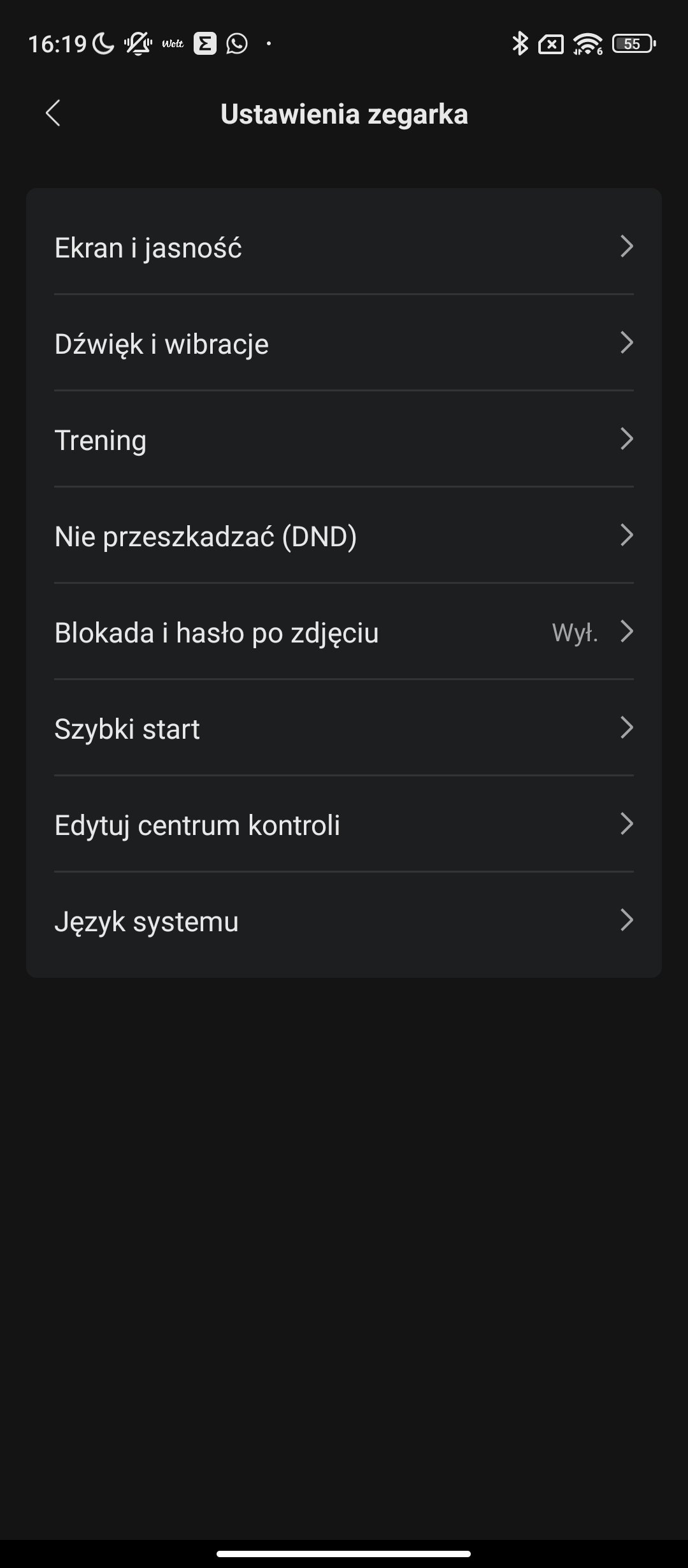
Task: Select Edytuj centrum kontroli
Action: (x=344, y=824)
